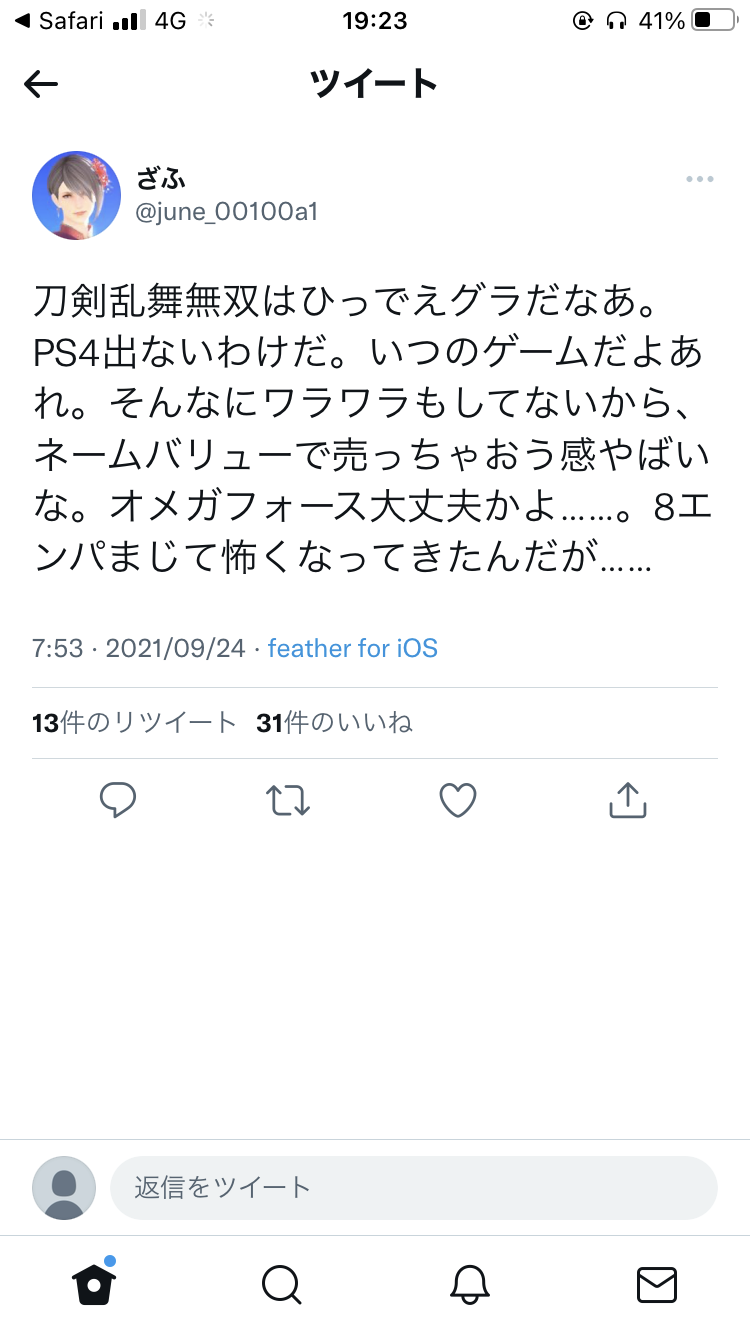Go back with the top-left arrow
The image size is (750, 1334).
click(41, 85)
